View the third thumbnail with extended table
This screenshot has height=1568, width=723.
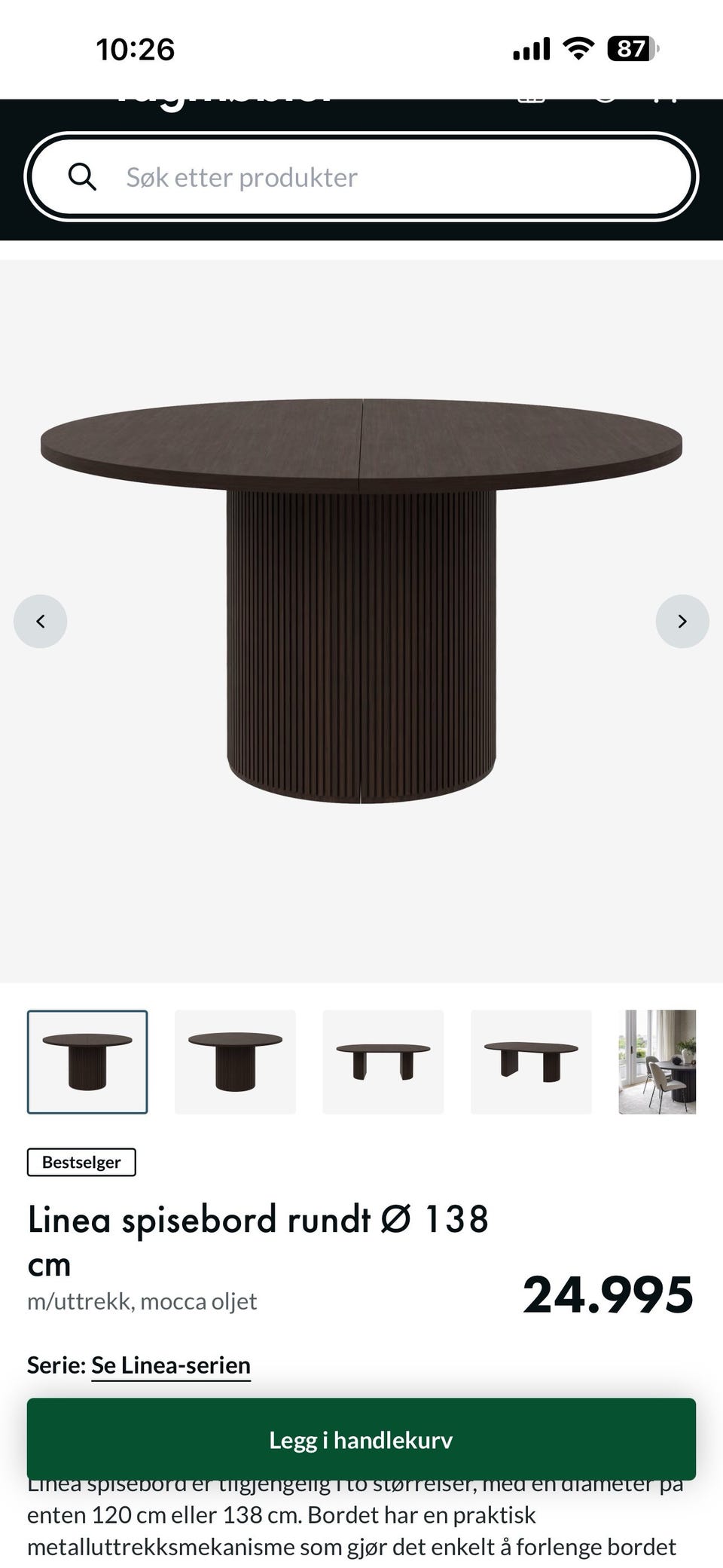[383, 1062]
